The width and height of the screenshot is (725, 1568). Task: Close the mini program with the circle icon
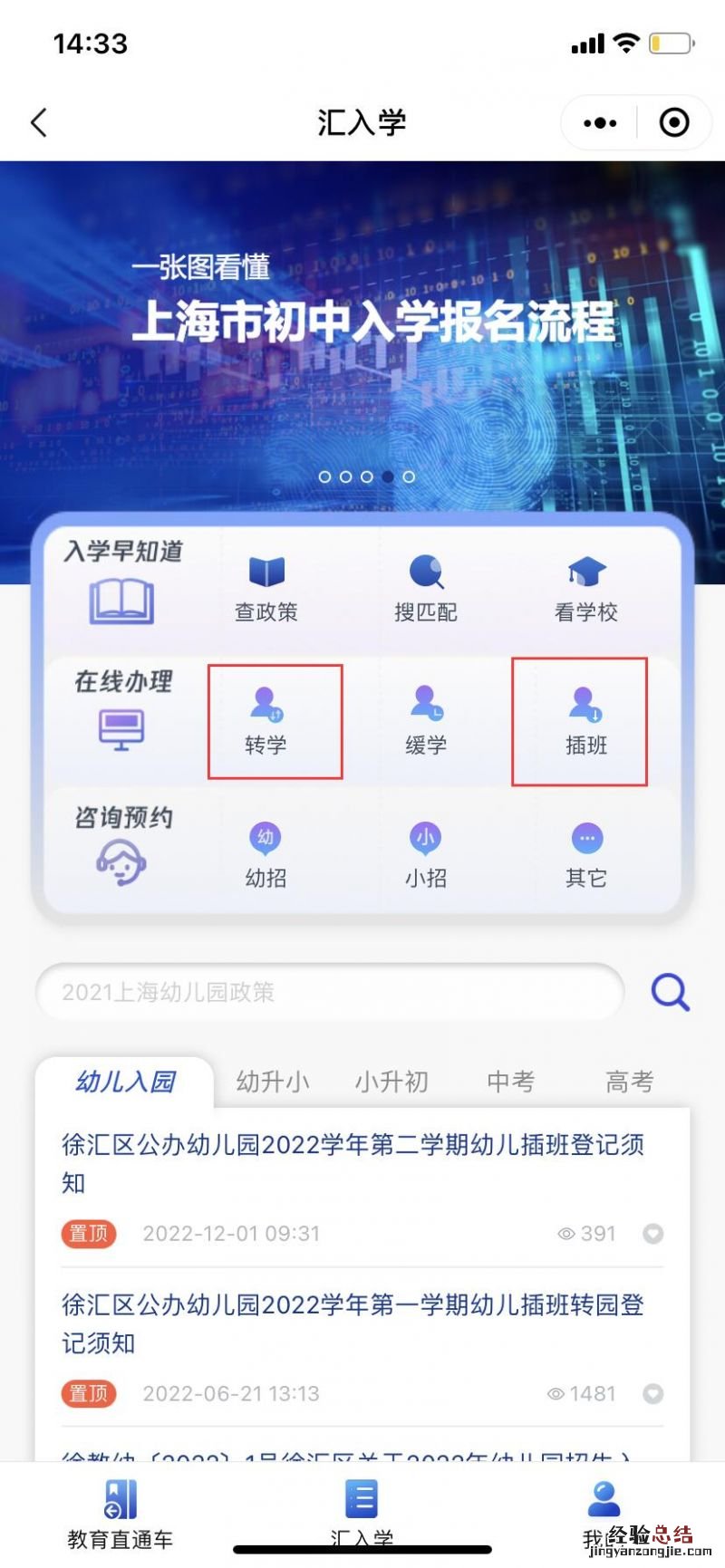pyautogui.click(x=674, y=122)
